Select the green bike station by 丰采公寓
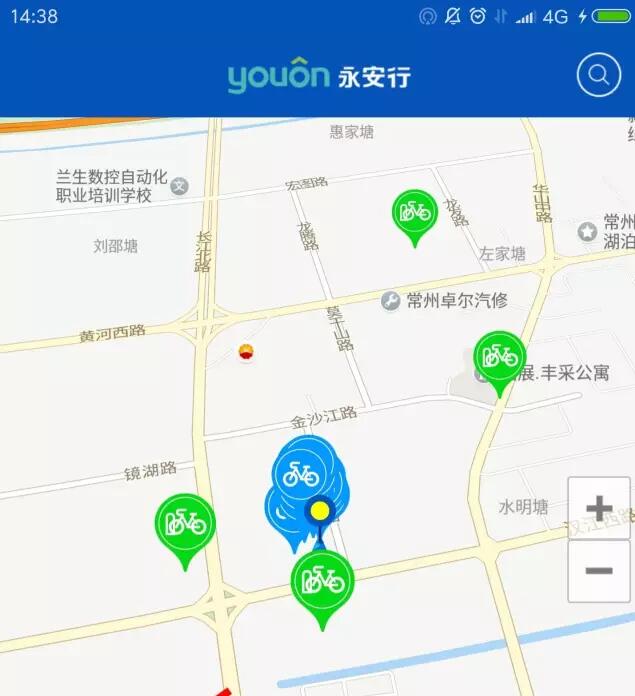Viewport: 635px width, 696px height. coord(499,356)
